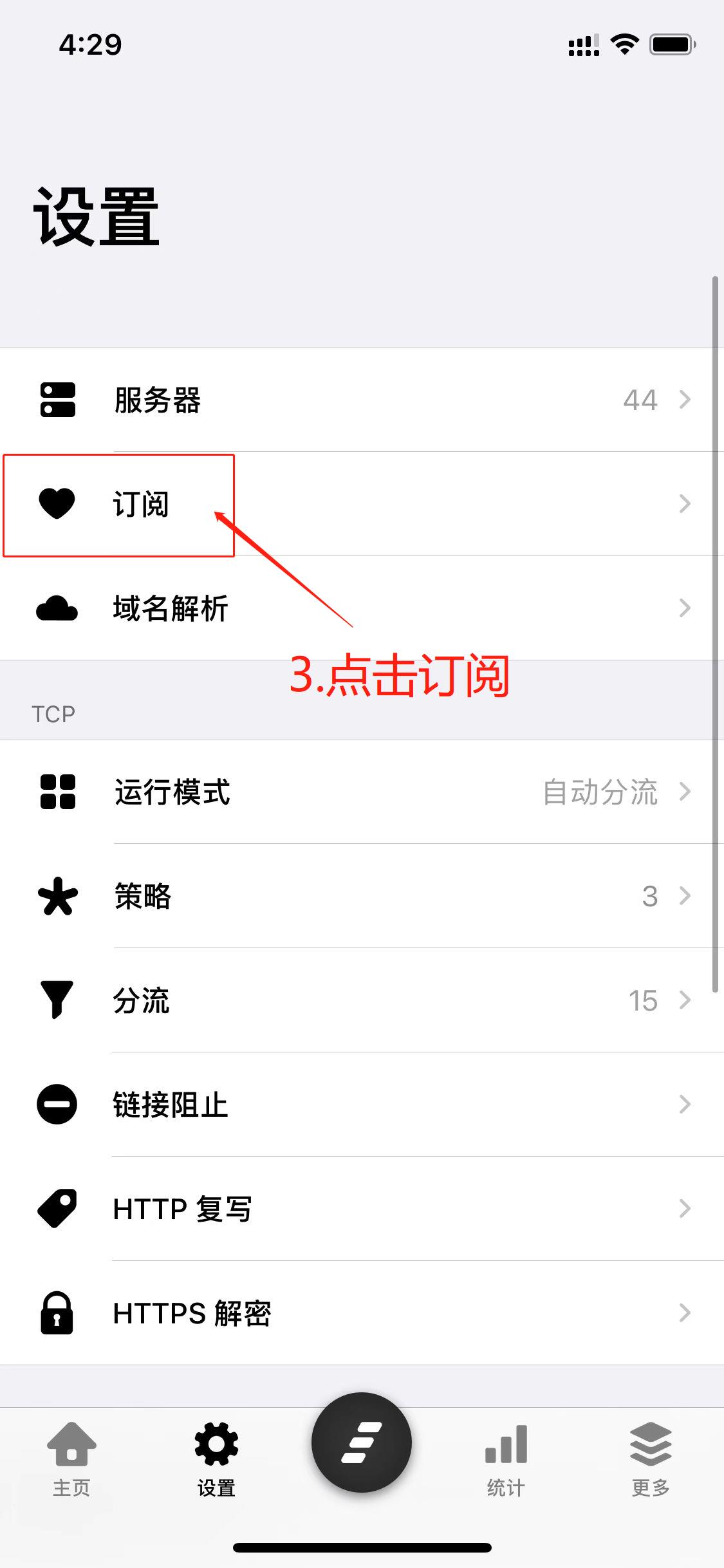Open HTTP 复写 rewrite settings
Image resolution: width=724 pixels, height=1568 pixels.
point(360,1209)
